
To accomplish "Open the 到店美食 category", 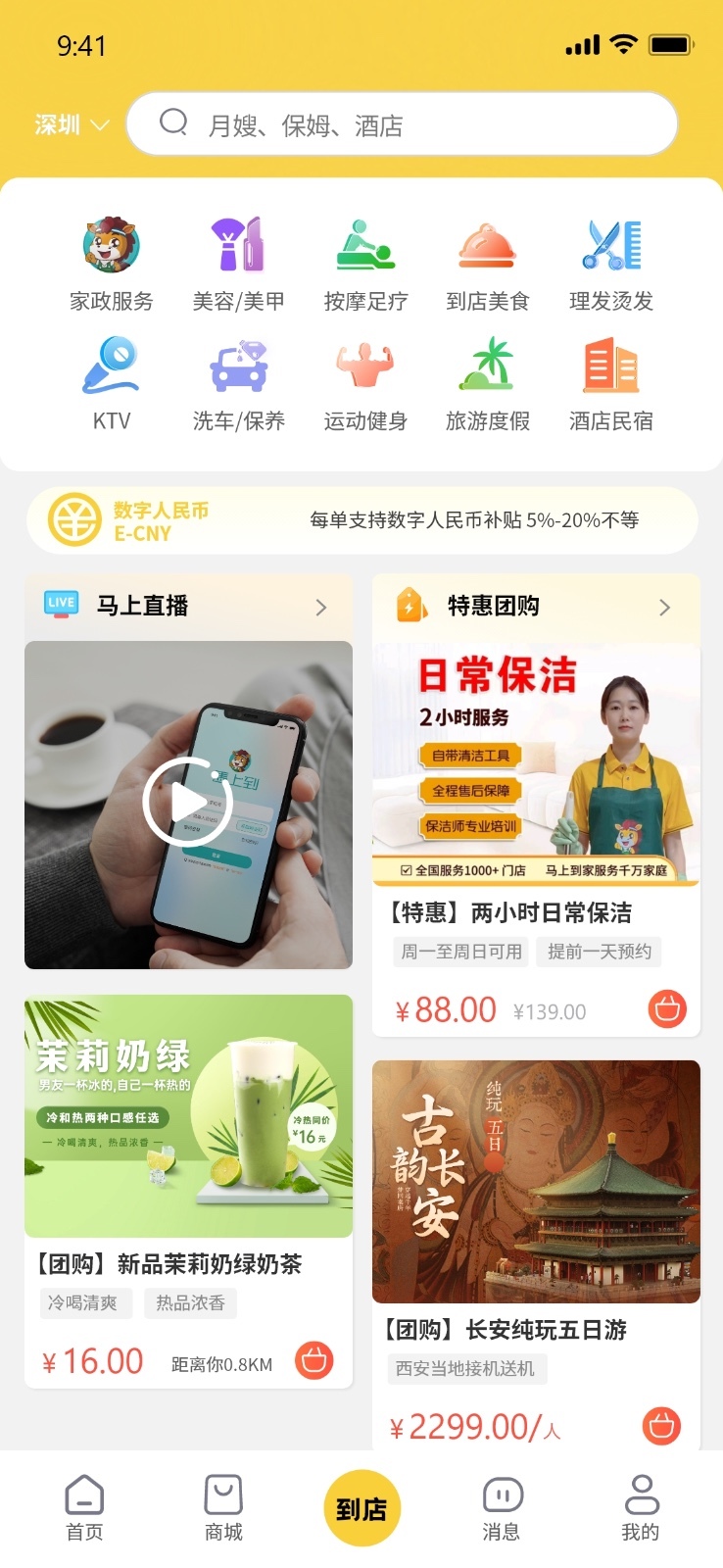I will (487, 265).
